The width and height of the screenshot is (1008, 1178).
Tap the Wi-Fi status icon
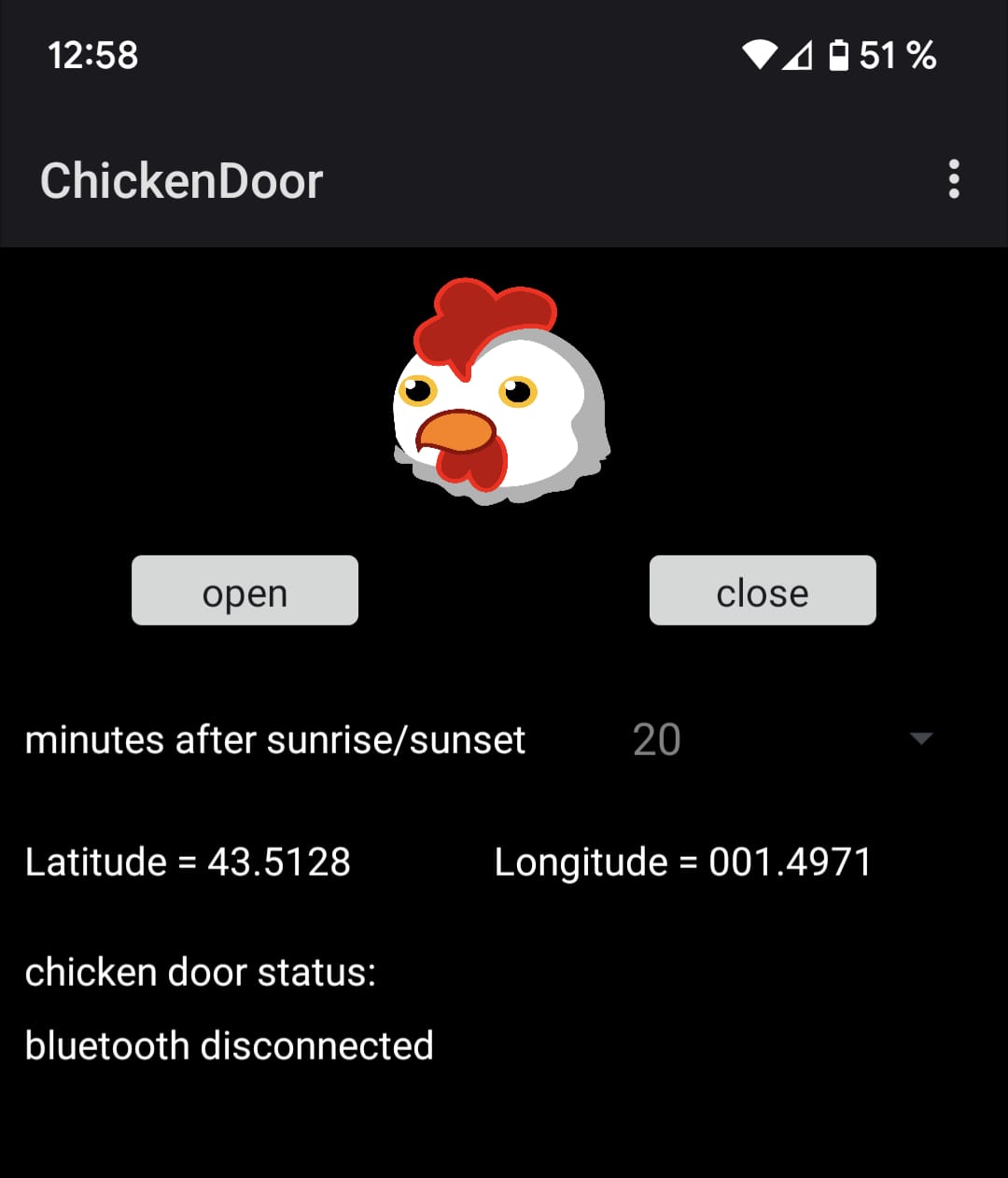coord(758,56)
